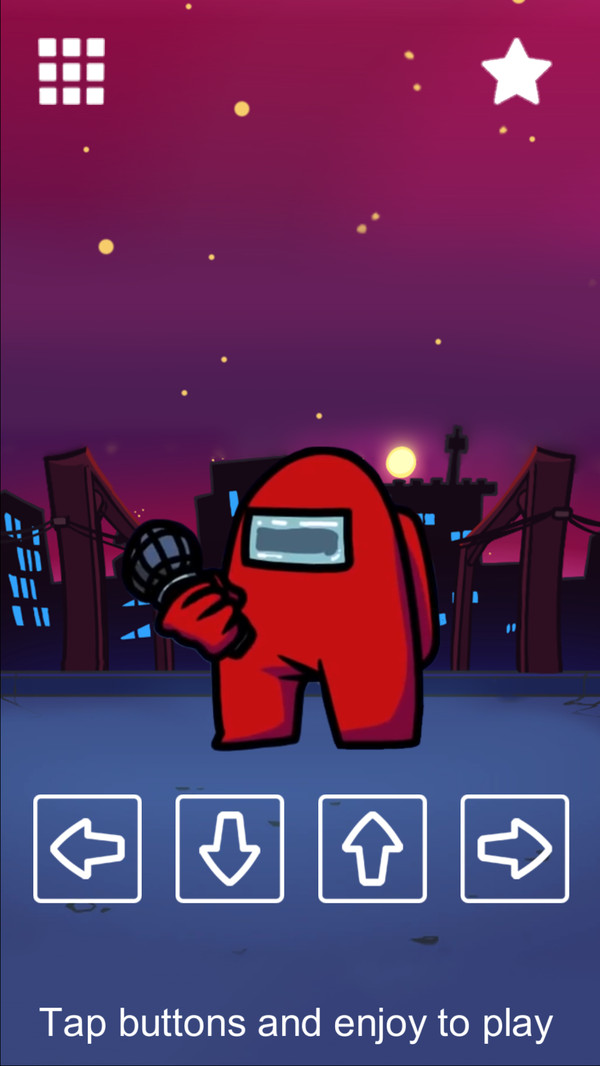Hit the down arrow button
Viewport: 600px width, 1066px height.
[x=230, y=848]
